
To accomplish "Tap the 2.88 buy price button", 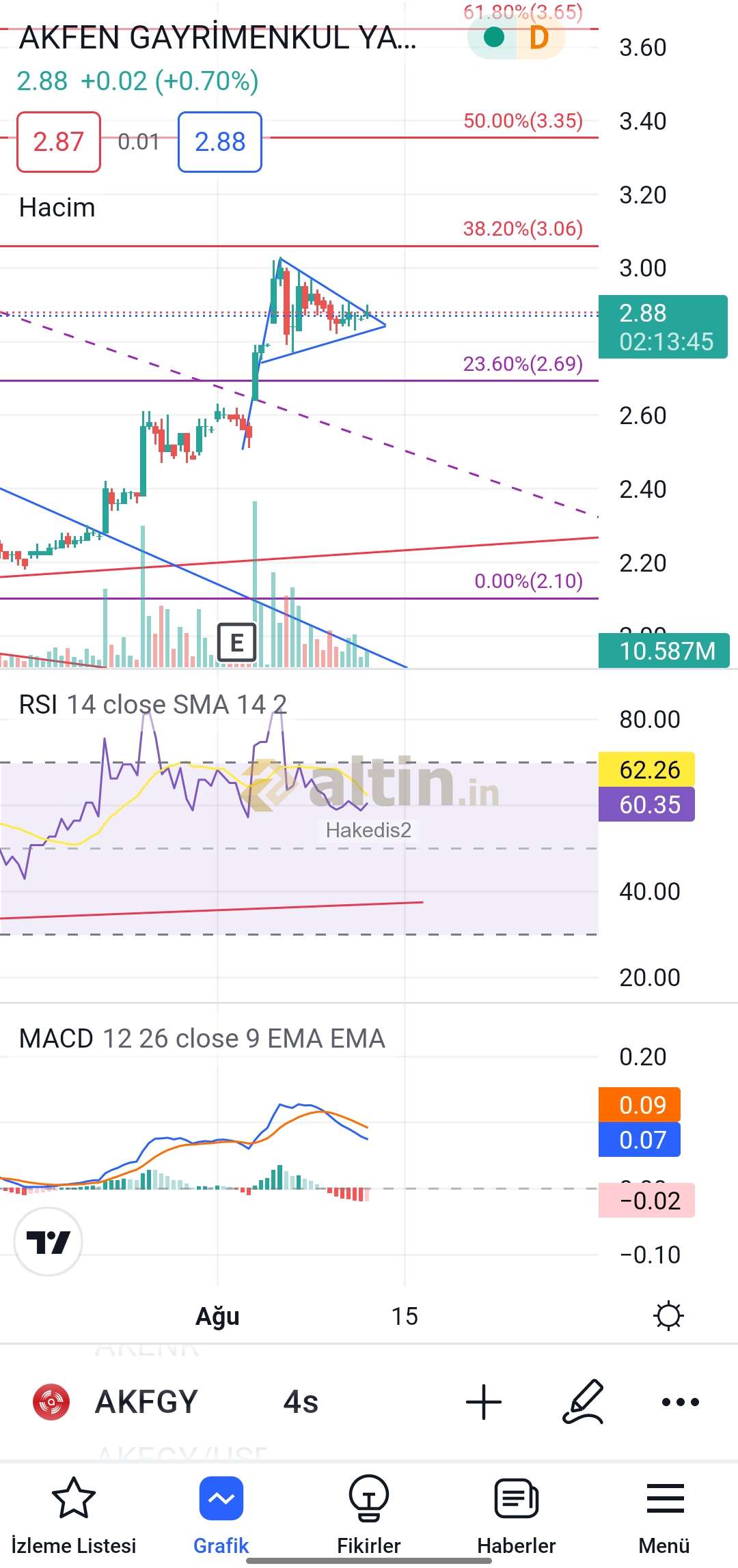I will click(219, 142).
